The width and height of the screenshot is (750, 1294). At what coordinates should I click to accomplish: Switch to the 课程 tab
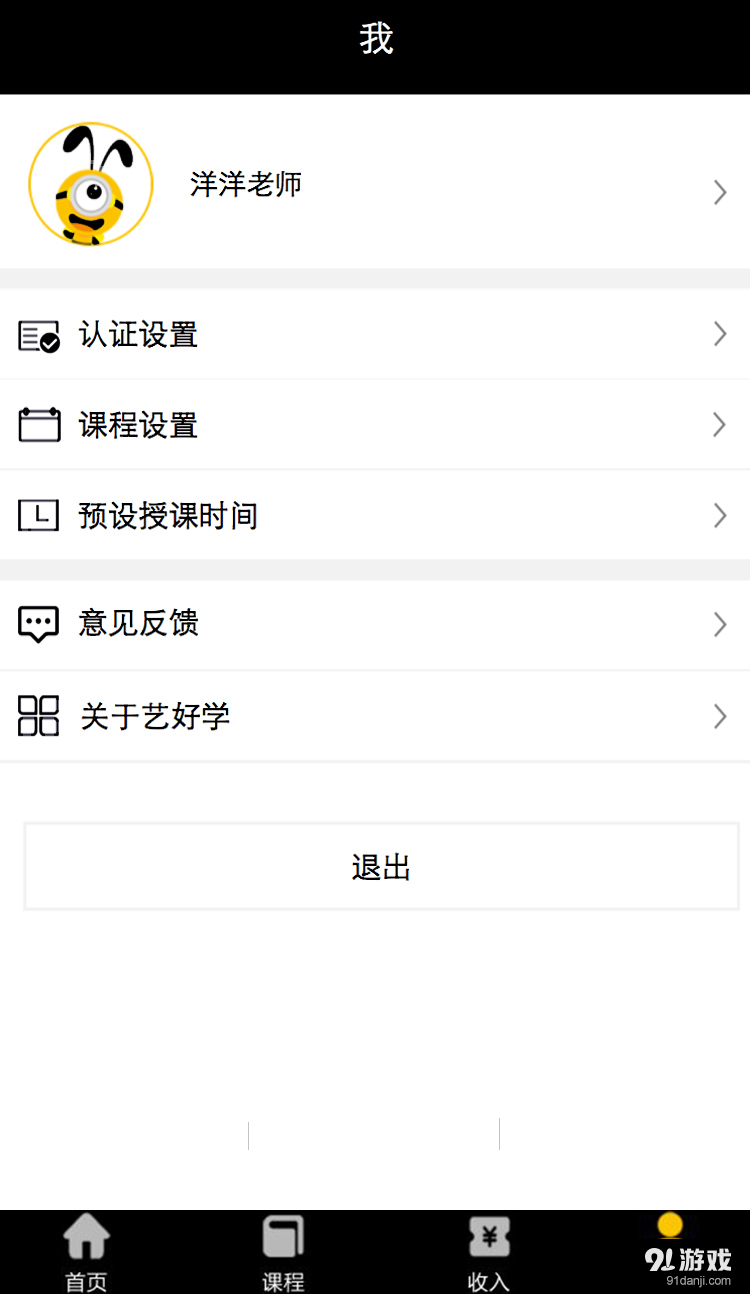[x=281, y=1250]
